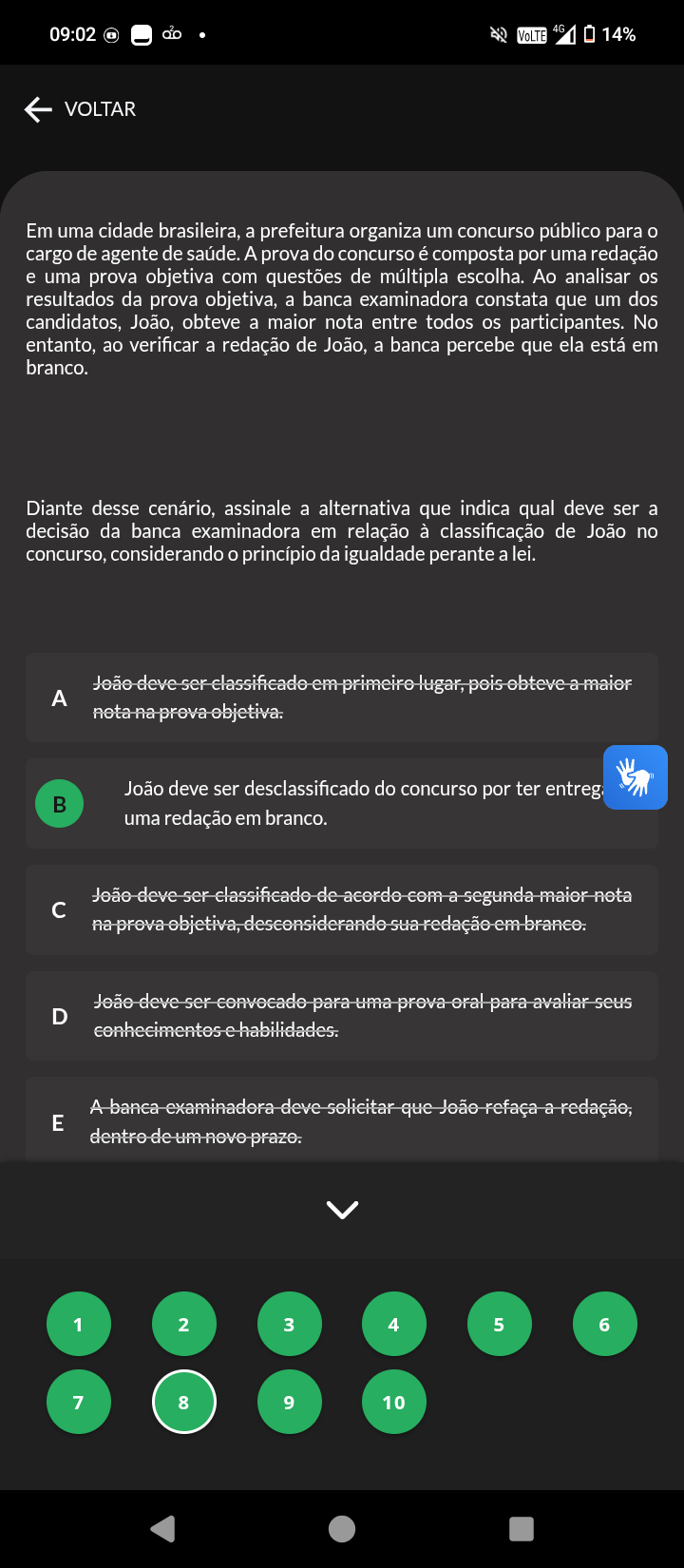This screenshot has height=1568, width=684.
Task: Jump to question 1
Action: click(x=79, y=1324)
